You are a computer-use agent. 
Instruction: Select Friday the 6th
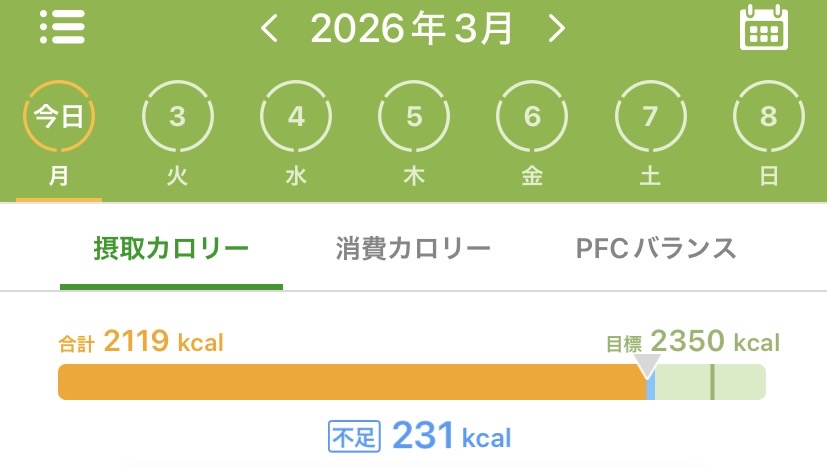pos(532,118)
